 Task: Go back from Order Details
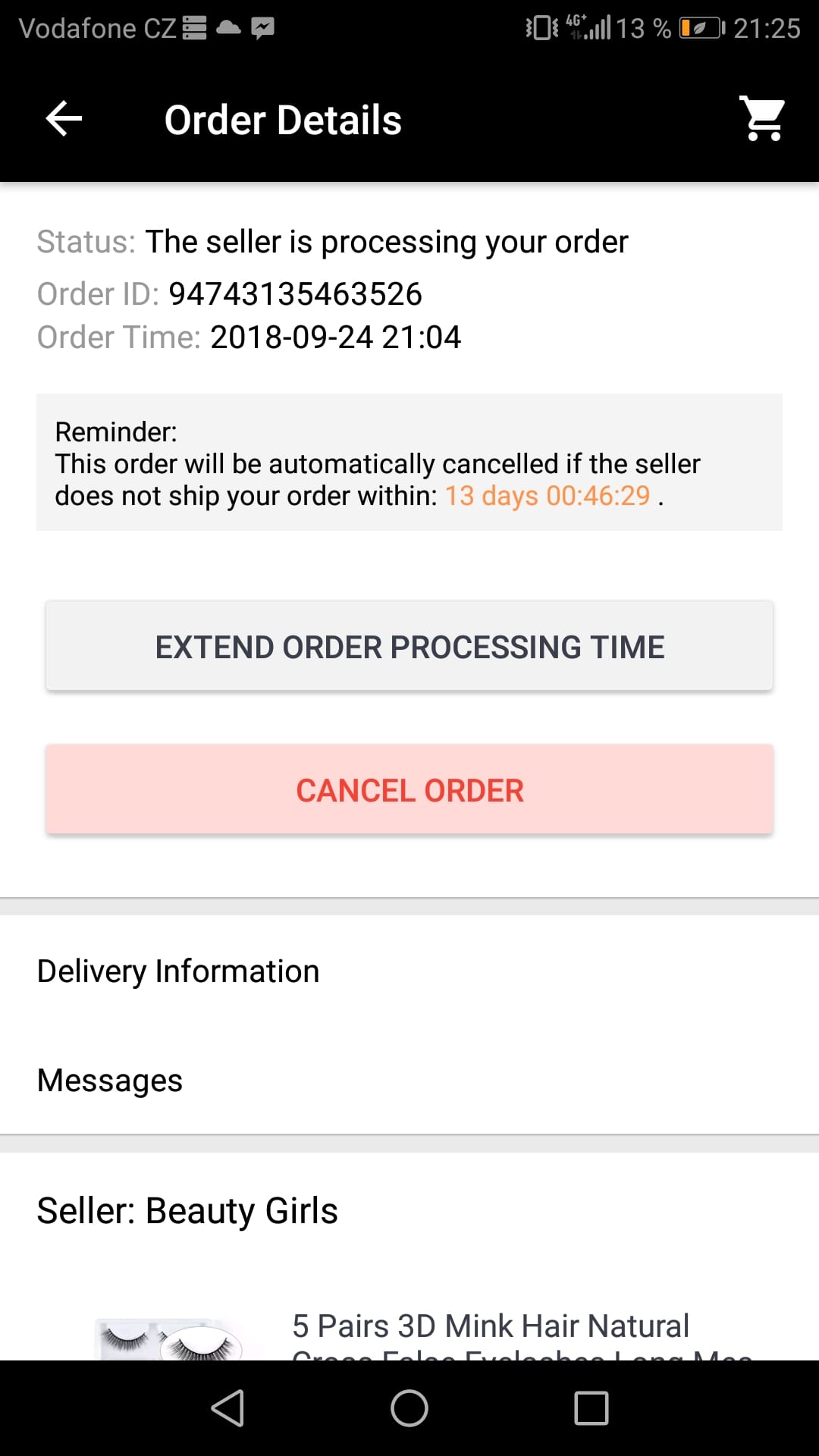coord(64,119)
